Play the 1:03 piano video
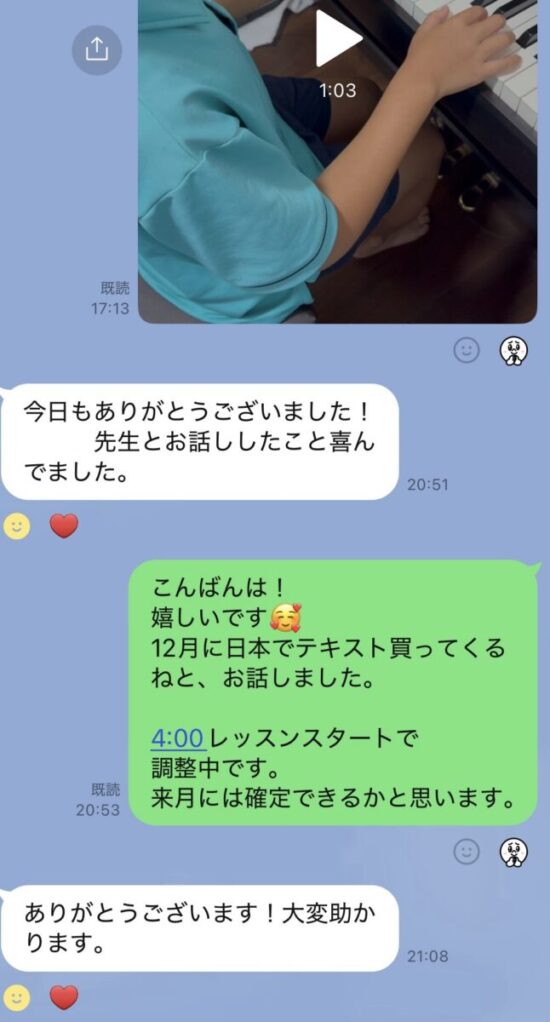The width and height of the screenshot is (550, 1022). tap(338, 38)
